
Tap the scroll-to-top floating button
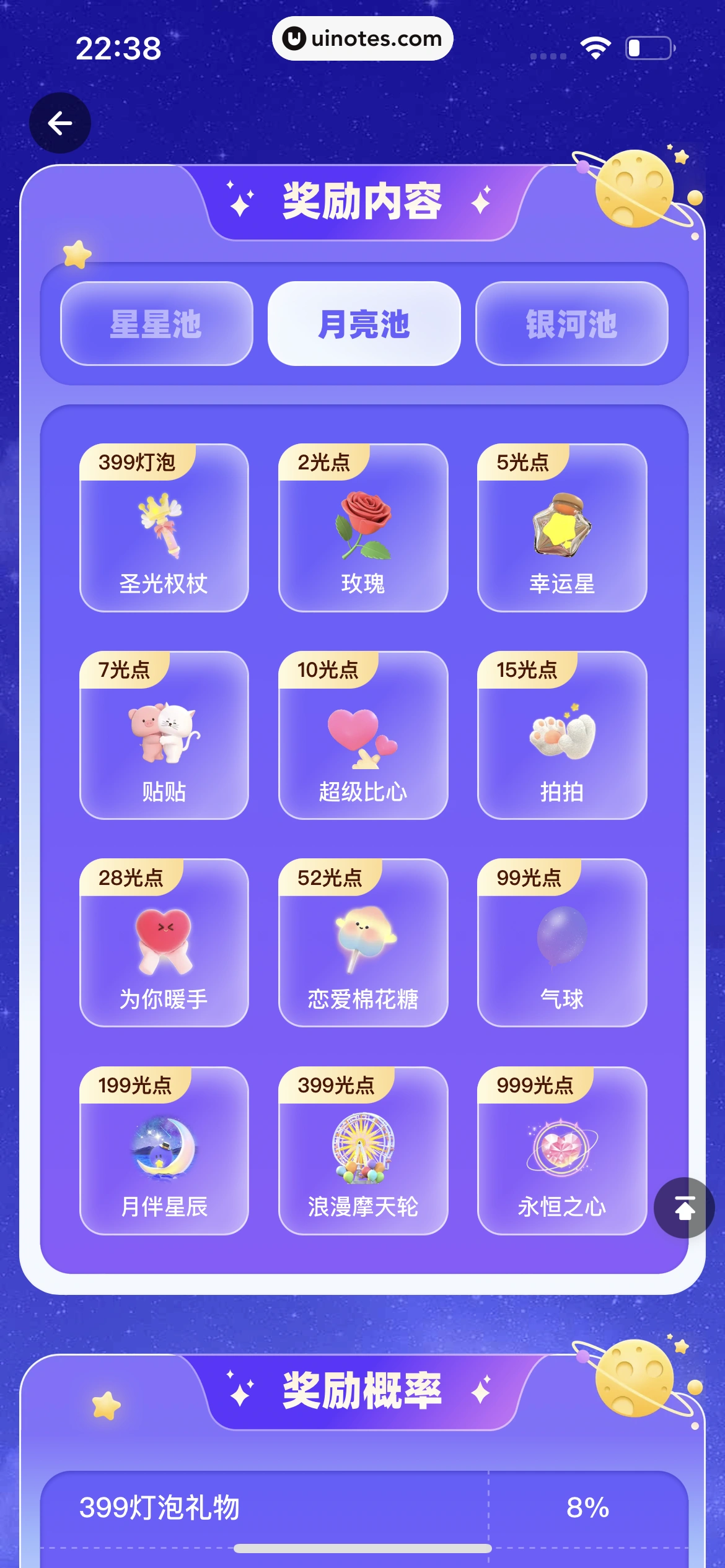pos(684,1208)
